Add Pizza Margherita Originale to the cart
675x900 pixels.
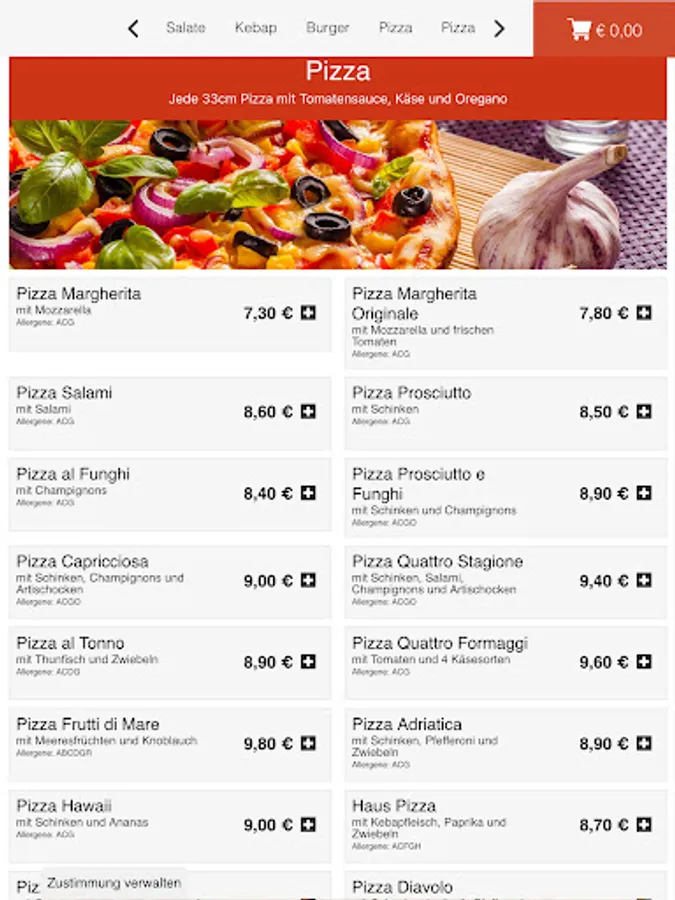coord(644,313)
